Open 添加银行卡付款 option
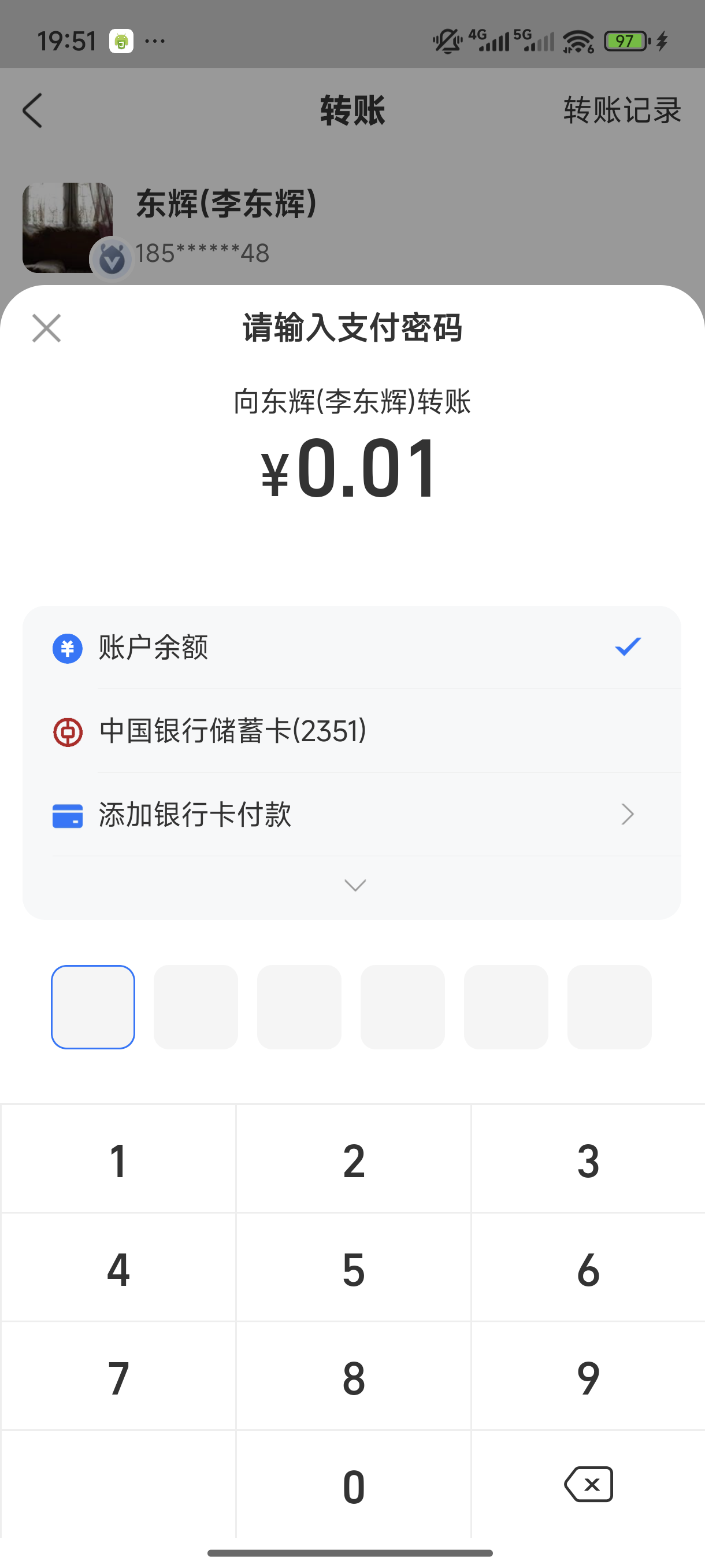705x1568 pixels. 351,815
